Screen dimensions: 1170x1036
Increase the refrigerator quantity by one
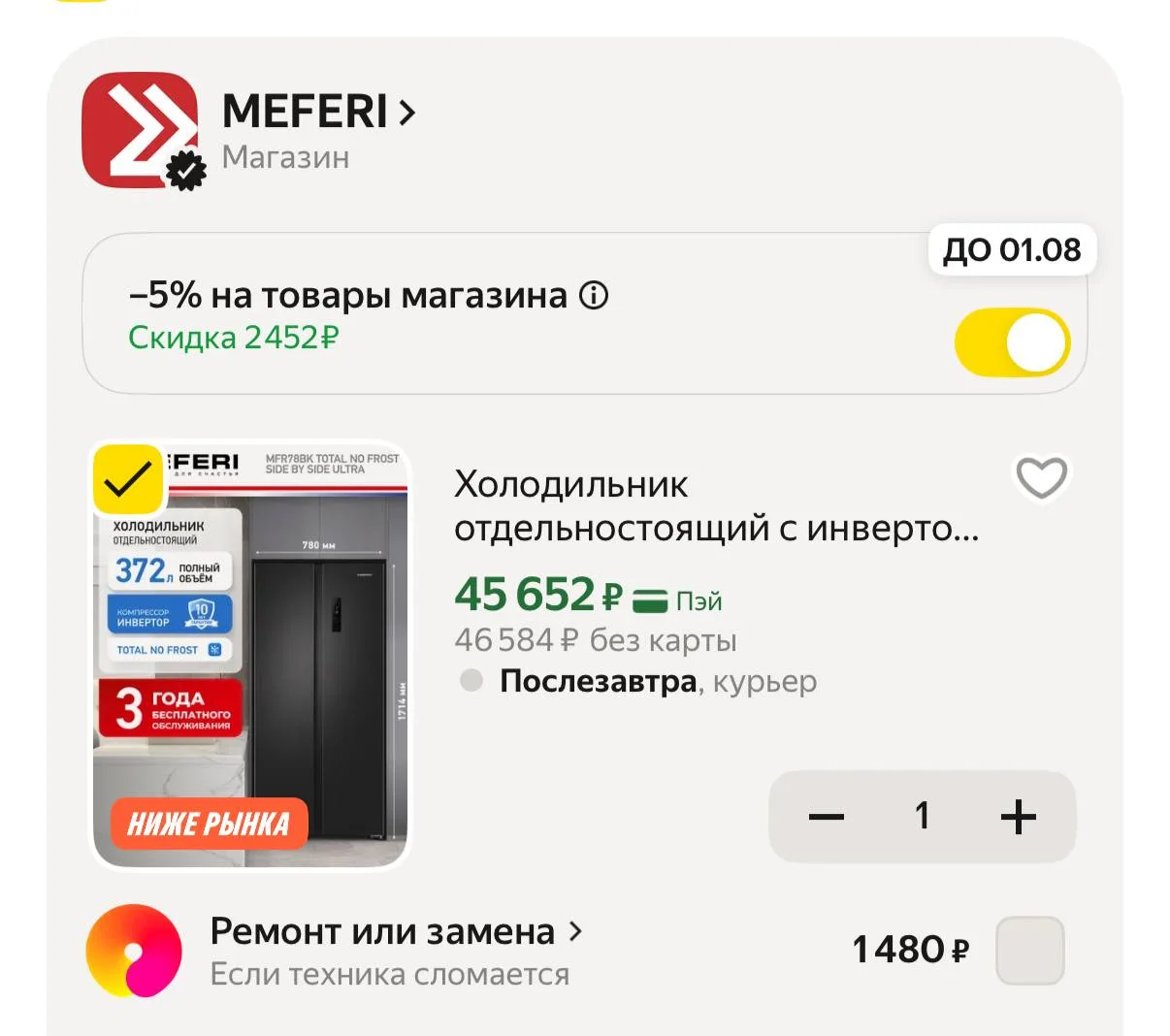coord(1018,817)
